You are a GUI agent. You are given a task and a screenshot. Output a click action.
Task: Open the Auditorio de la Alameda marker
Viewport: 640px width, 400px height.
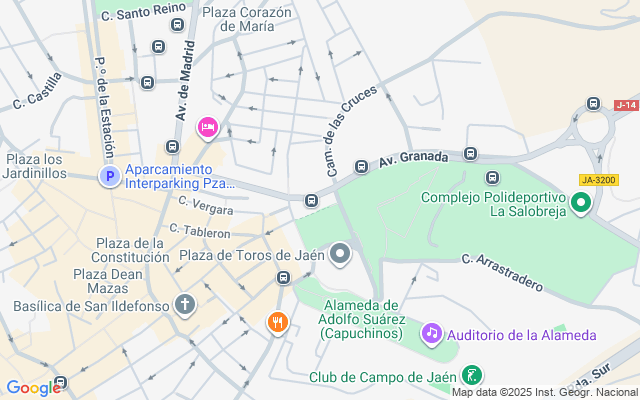[431, 333]
